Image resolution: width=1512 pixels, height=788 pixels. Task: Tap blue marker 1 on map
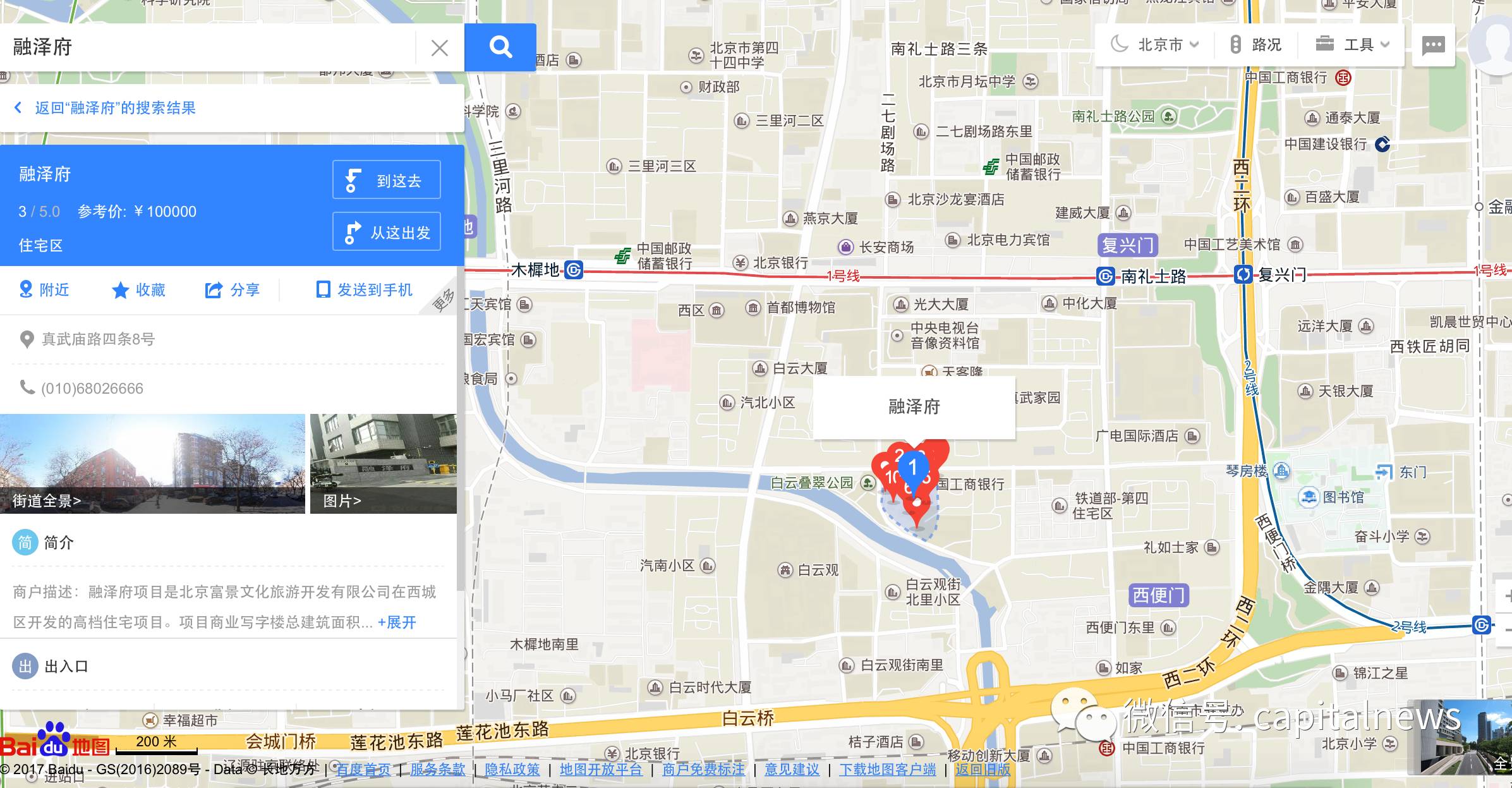[x=912, y=469]
